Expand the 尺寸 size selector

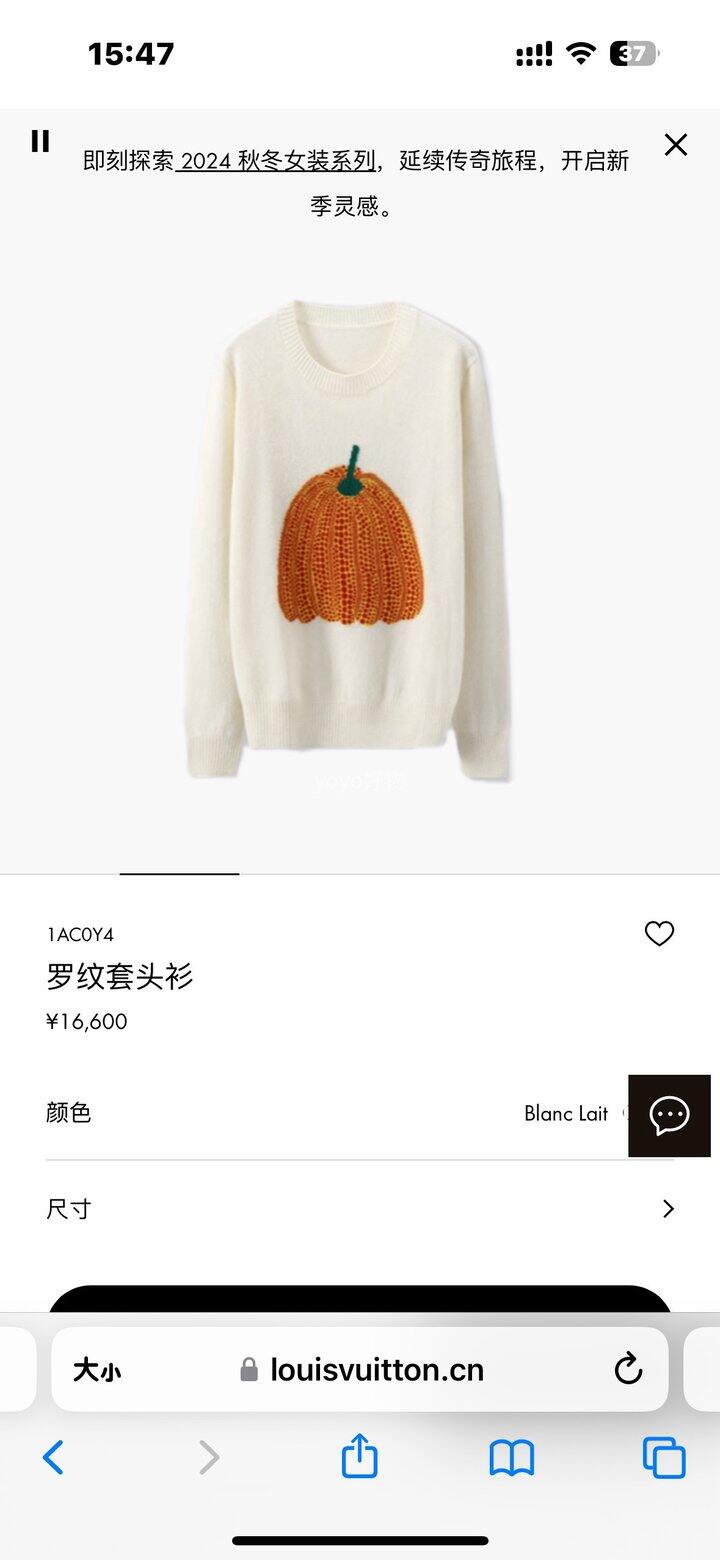tap(360, 1208)
